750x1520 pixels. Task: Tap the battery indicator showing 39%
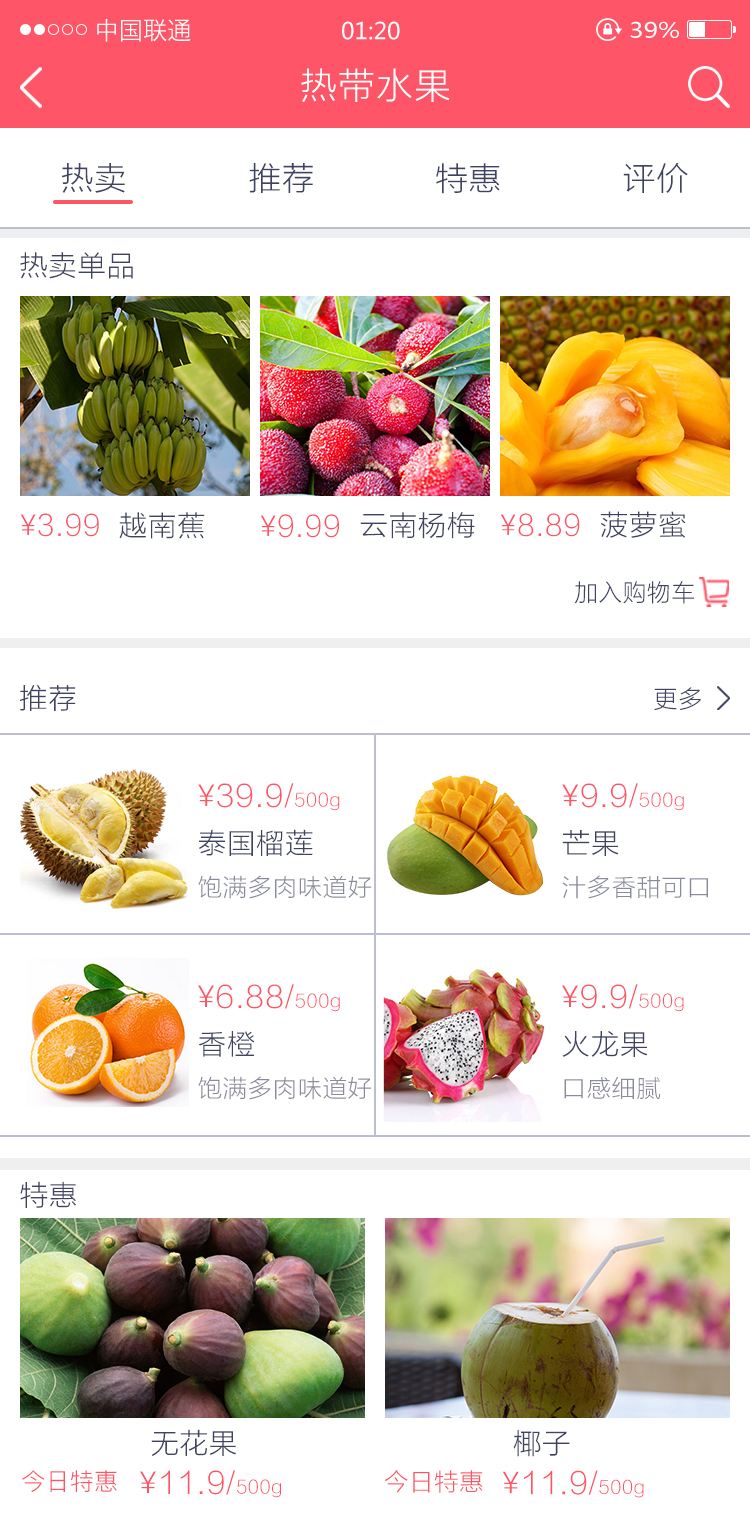coord(655,30)
